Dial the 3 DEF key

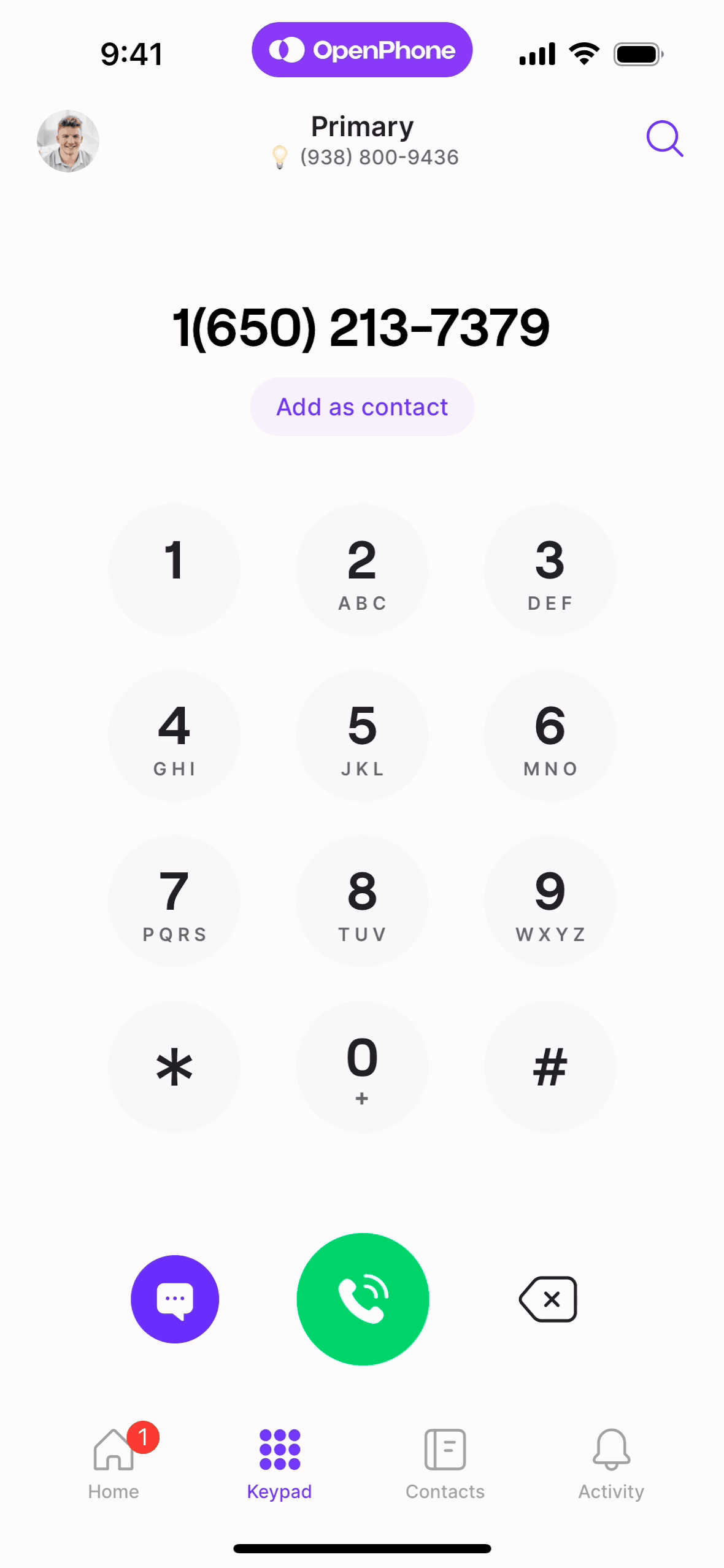tap(550, 569)
